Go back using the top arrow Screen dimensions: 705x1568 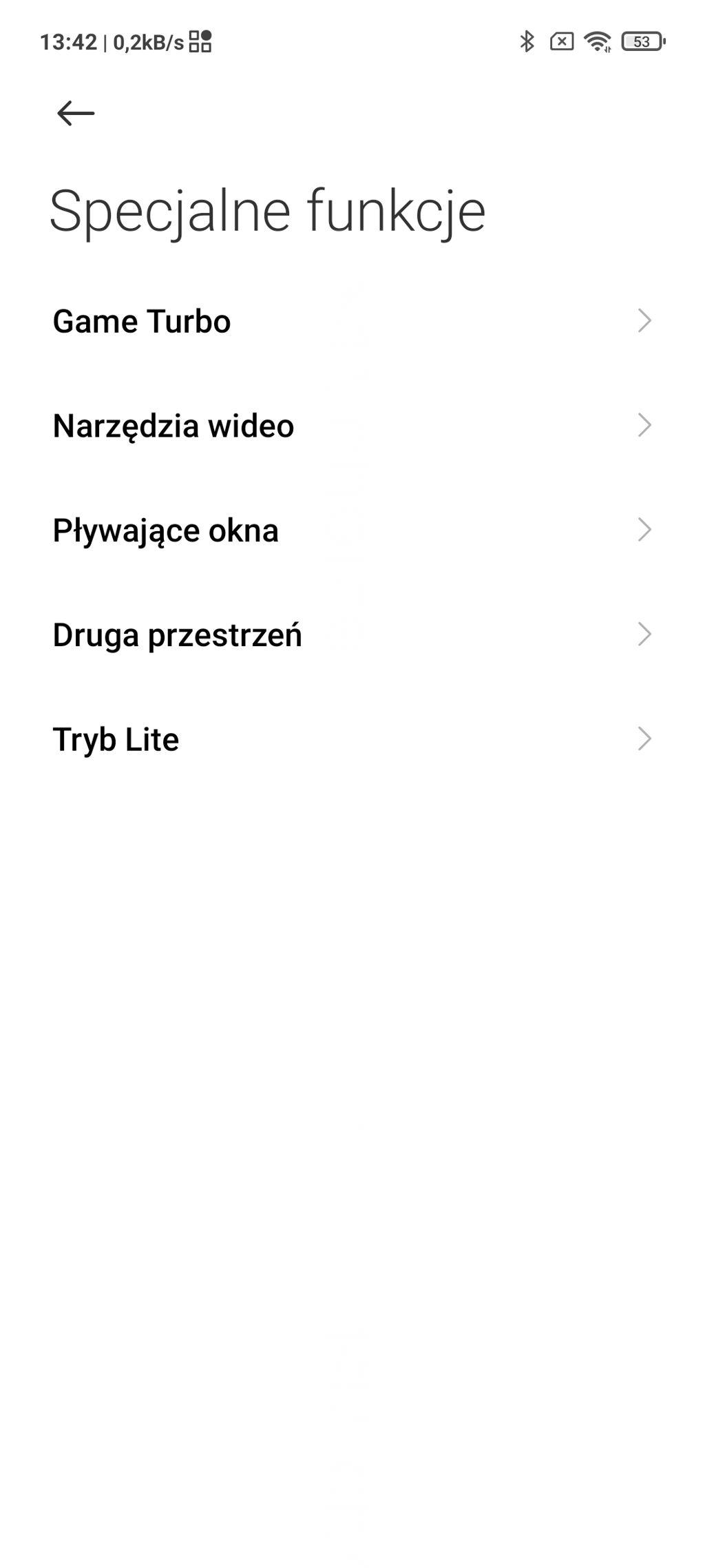(x=76, y=114)
